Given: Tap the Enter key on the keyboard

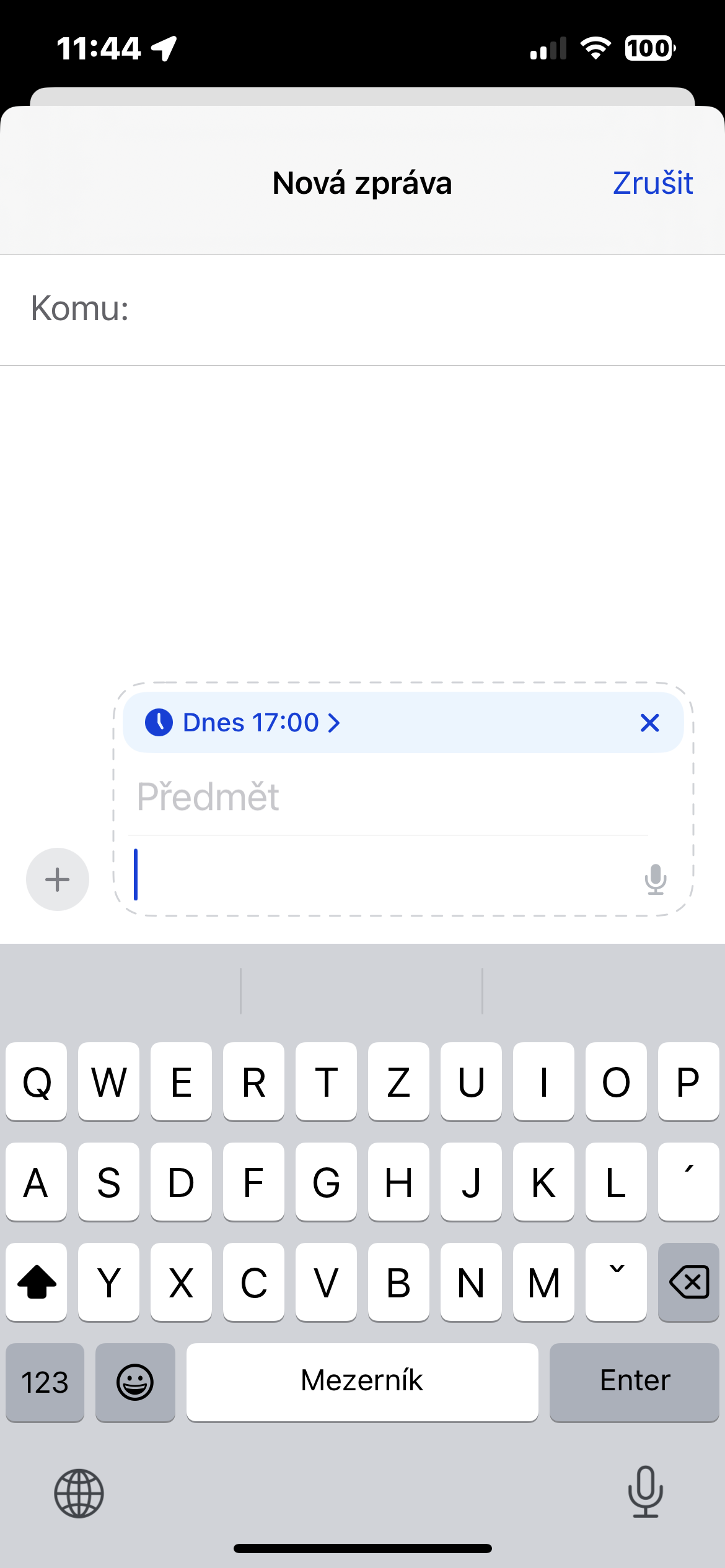Looking at the screenshot, I should pos(634,1382).
